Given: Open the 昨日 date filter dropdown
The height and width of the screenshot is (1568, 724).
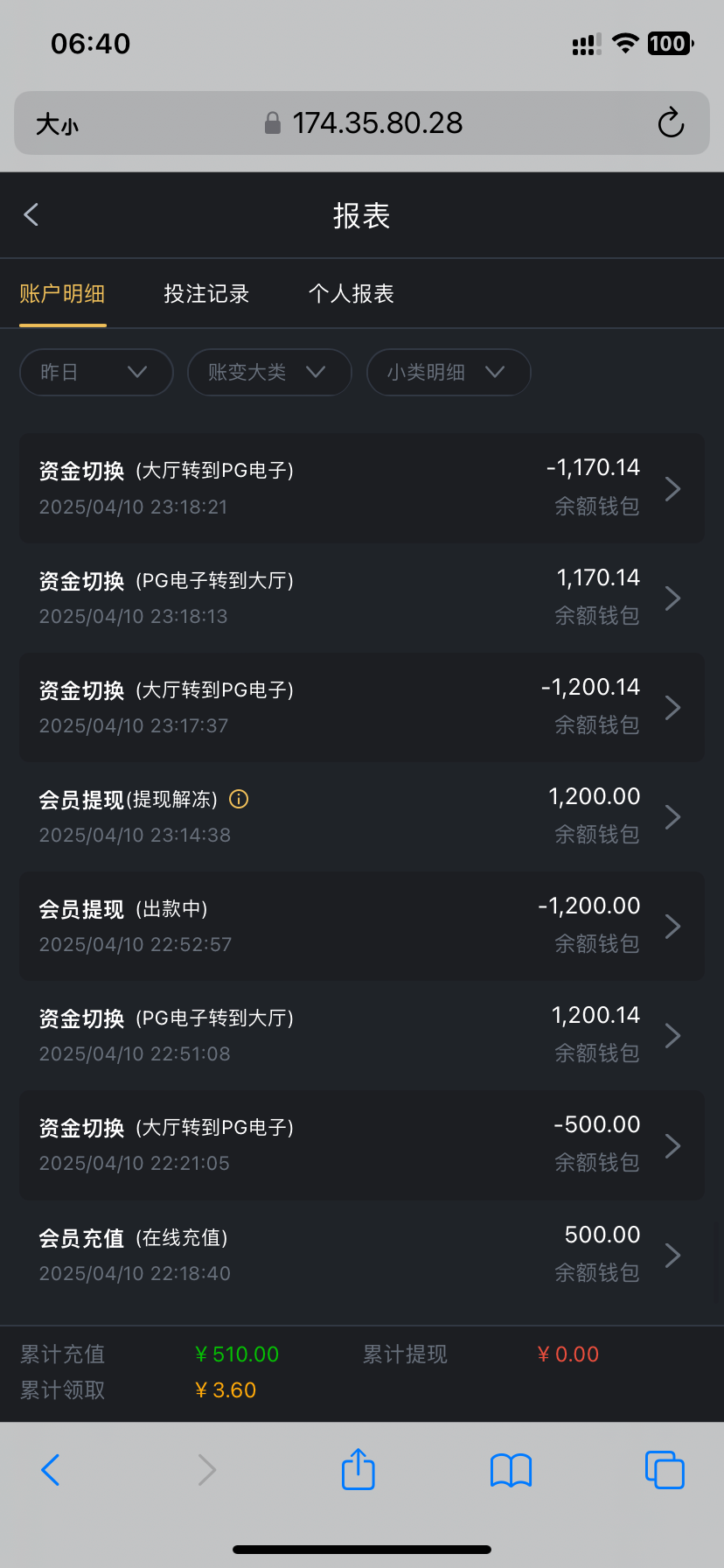Looking at the screenshot, I should pos(96,372).
